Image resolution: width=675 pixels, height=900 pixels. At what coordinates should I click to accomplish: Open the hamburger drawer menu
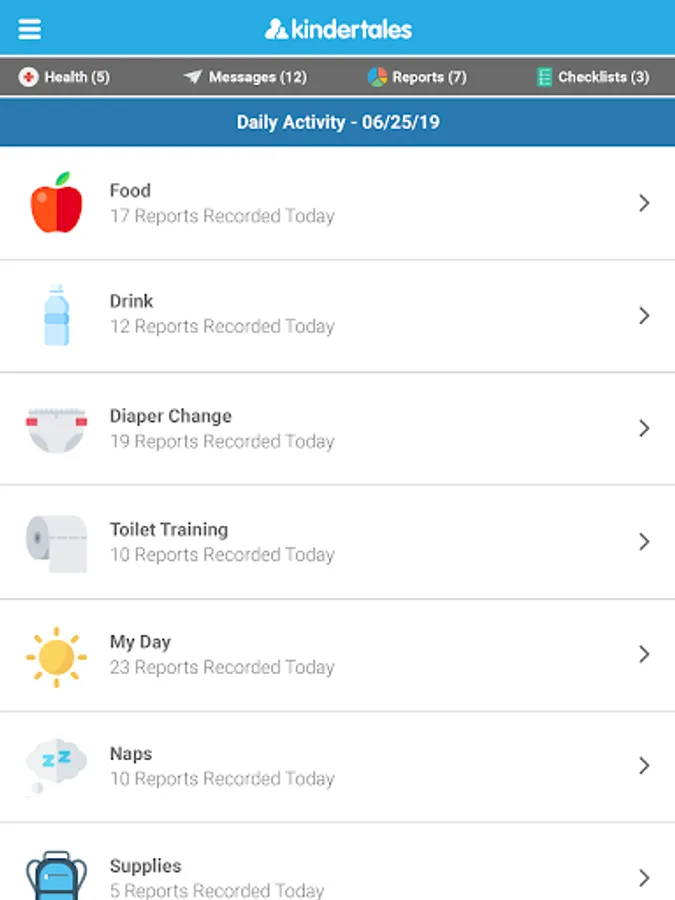pyautogui.click(x=30, y=29)
